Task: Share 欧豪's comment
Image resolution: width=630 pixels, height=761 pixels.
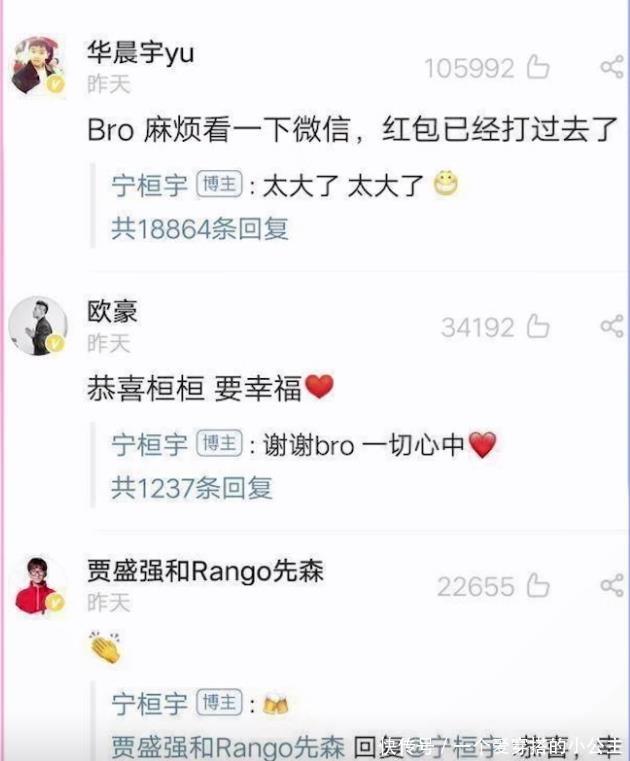Action: pos(611,327)
